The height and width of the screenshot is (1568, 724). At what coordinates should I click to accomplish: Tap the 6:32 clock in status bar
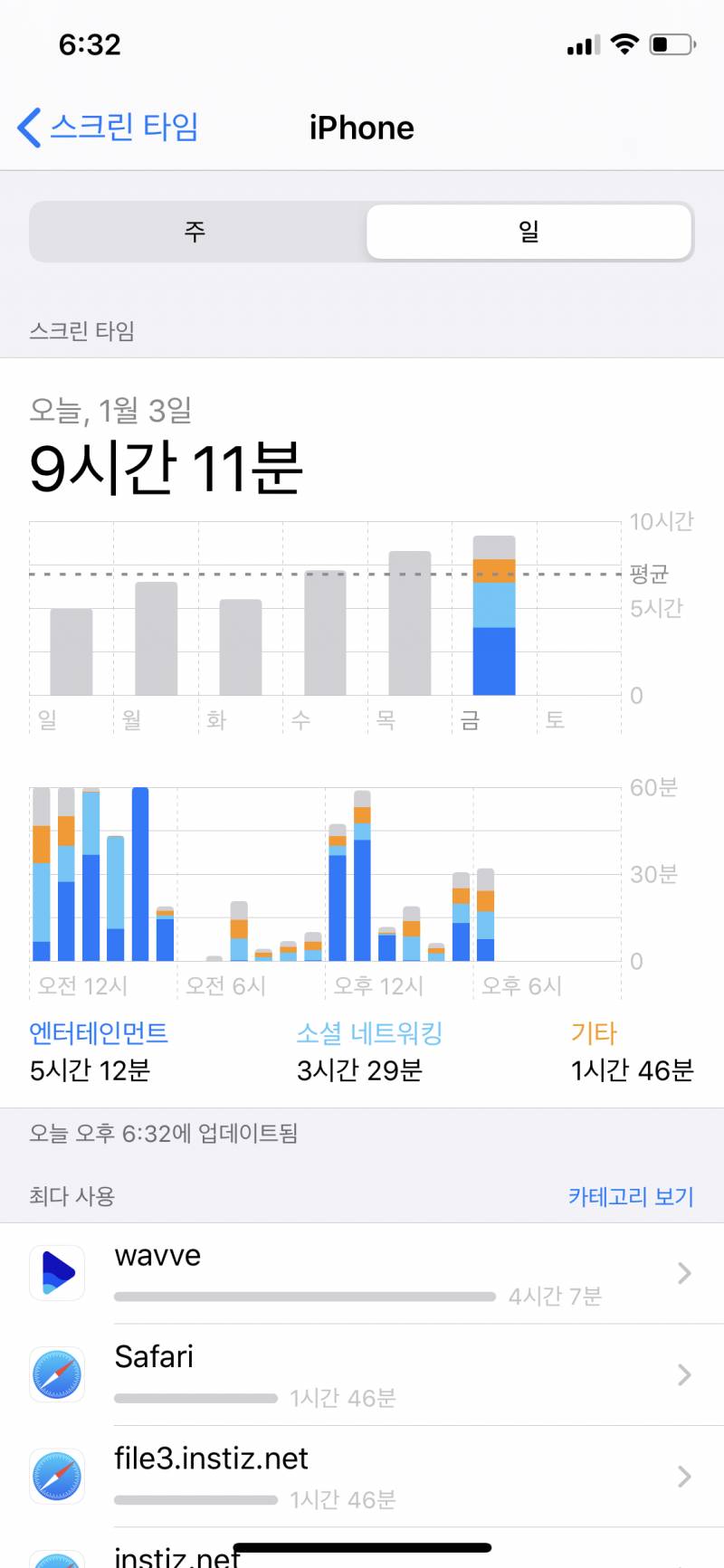pos(90,43)
